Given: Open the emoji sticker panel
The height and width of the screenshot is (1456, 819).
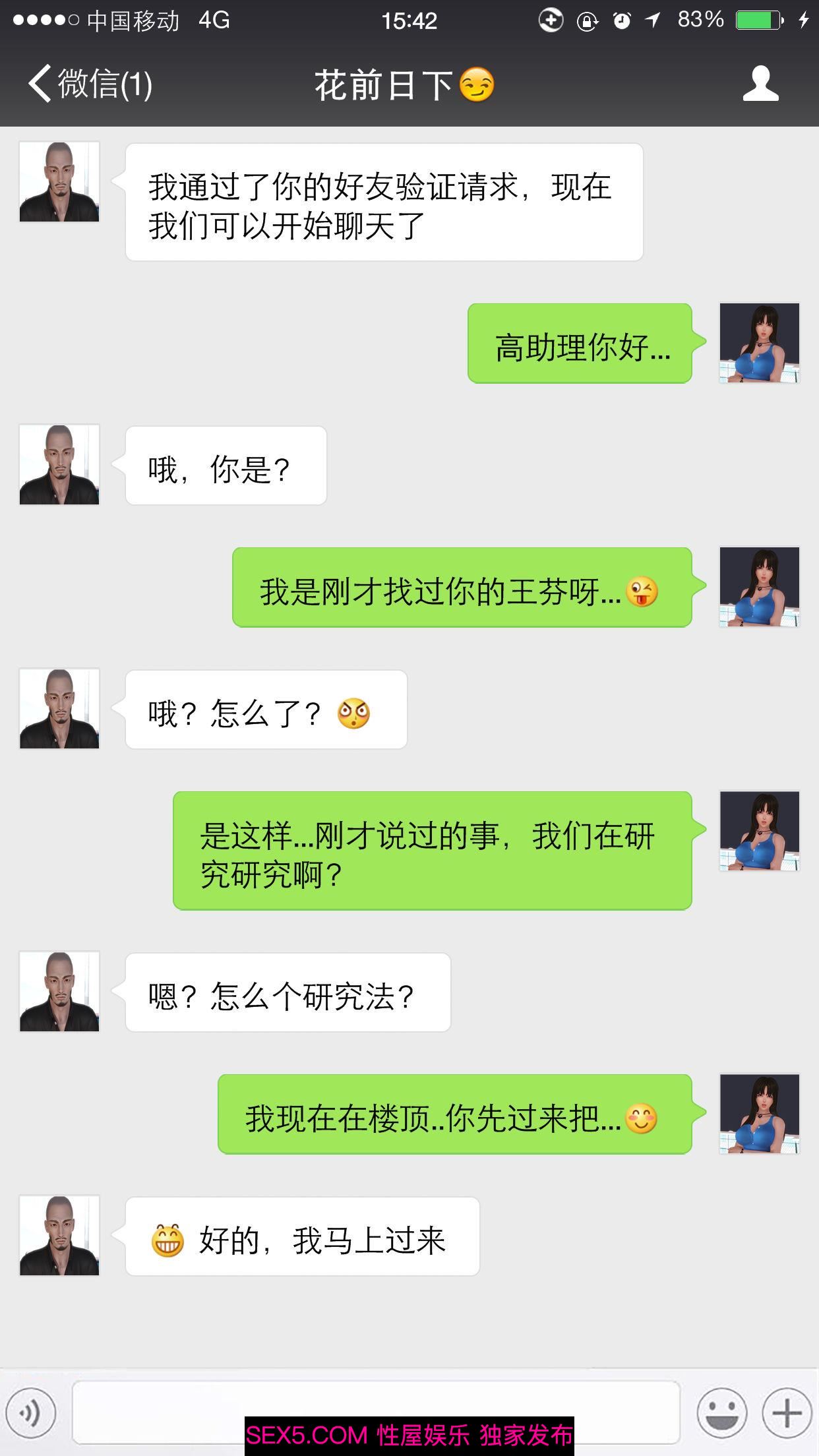Looking at the screenshot, I should click(x=721, y=1412).
